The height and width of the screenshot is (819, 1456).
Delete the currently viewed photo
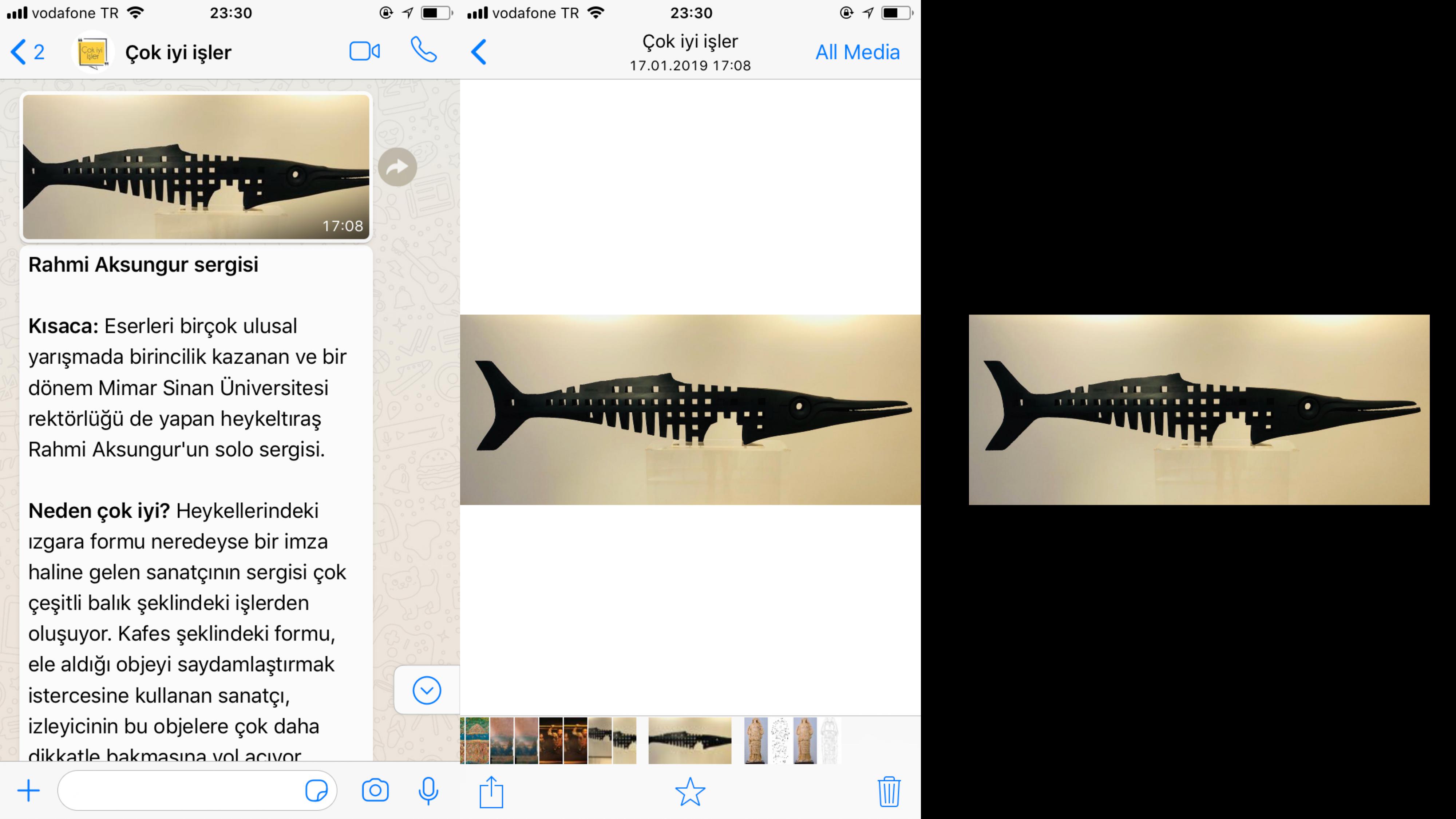[888, 792]
